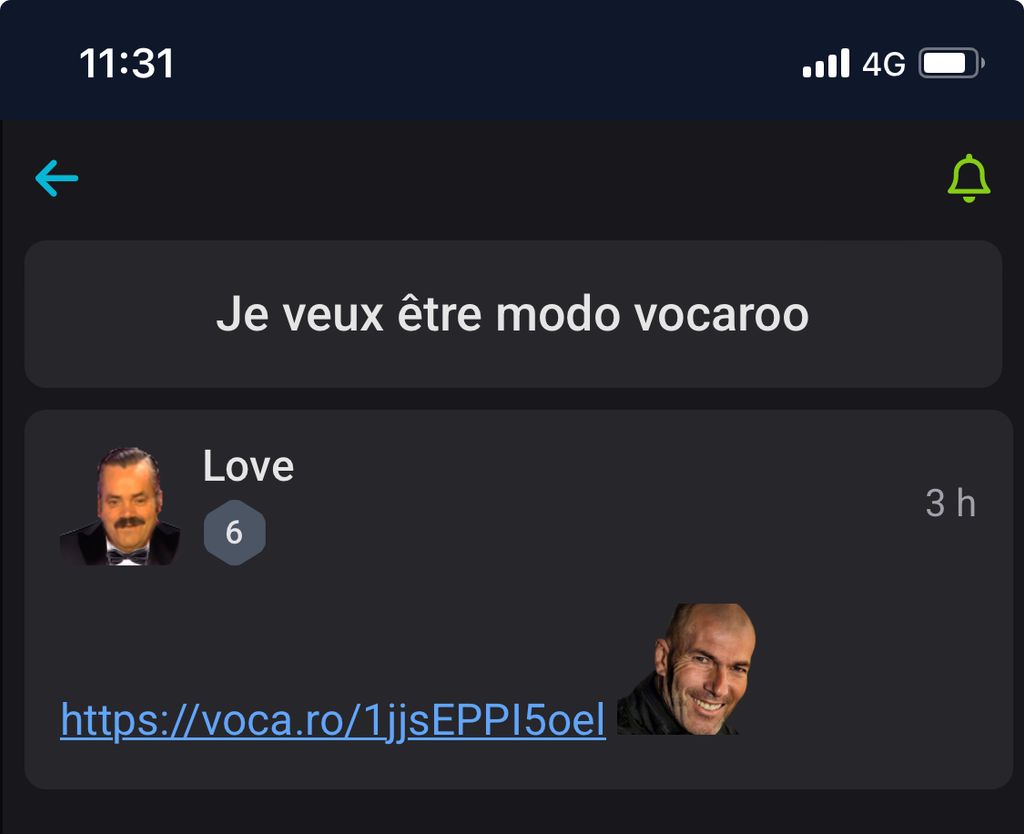This screenshot has height=834, width=1024.
Task: View the profile of username Love
Action: [248, 466]
